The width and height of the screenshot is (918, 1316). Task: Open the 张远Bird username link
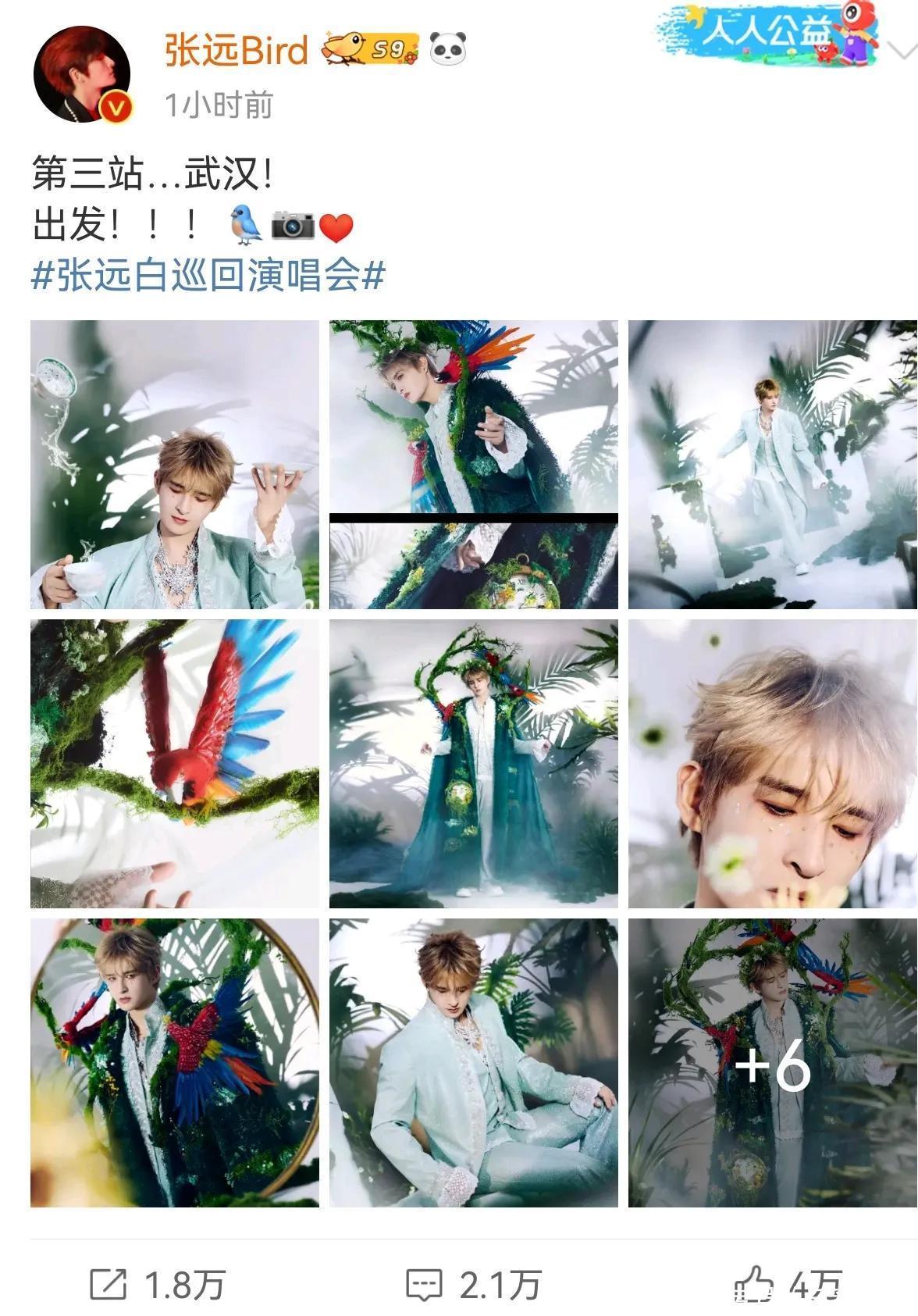(x=236, y=50)
